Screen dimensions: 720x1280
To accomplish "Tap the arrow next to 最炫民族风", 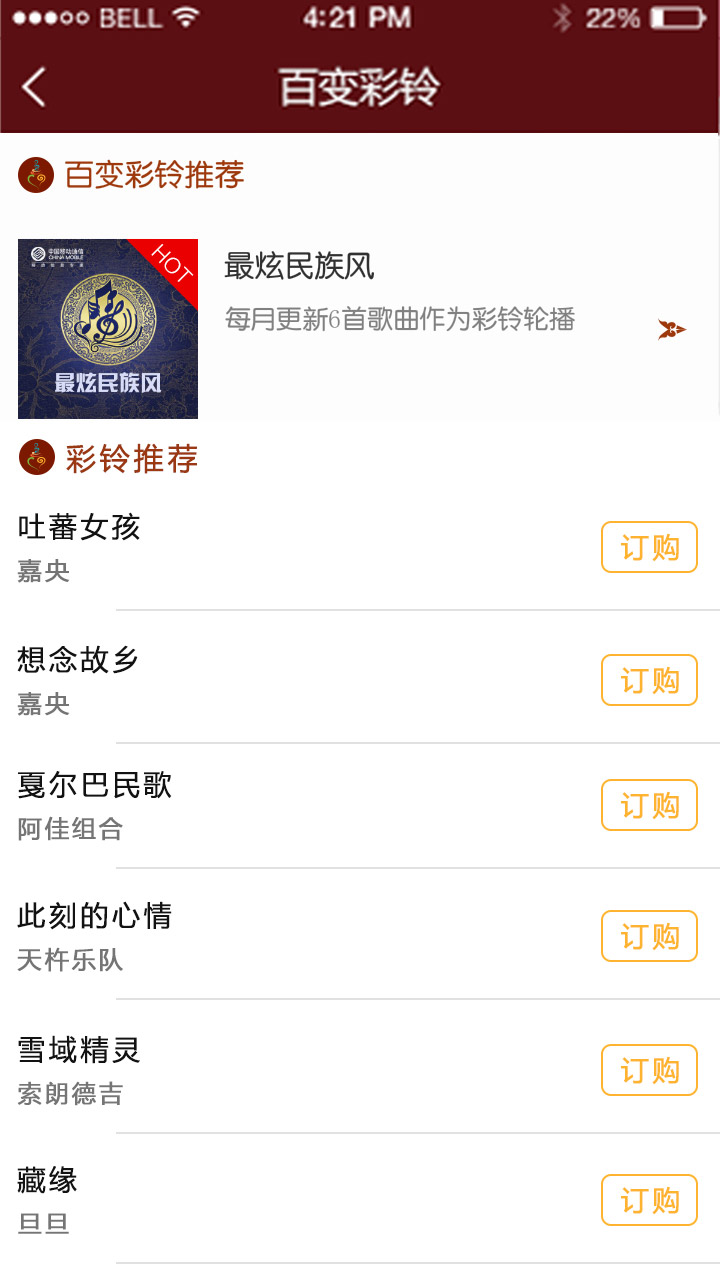I will tap(671, 329).
